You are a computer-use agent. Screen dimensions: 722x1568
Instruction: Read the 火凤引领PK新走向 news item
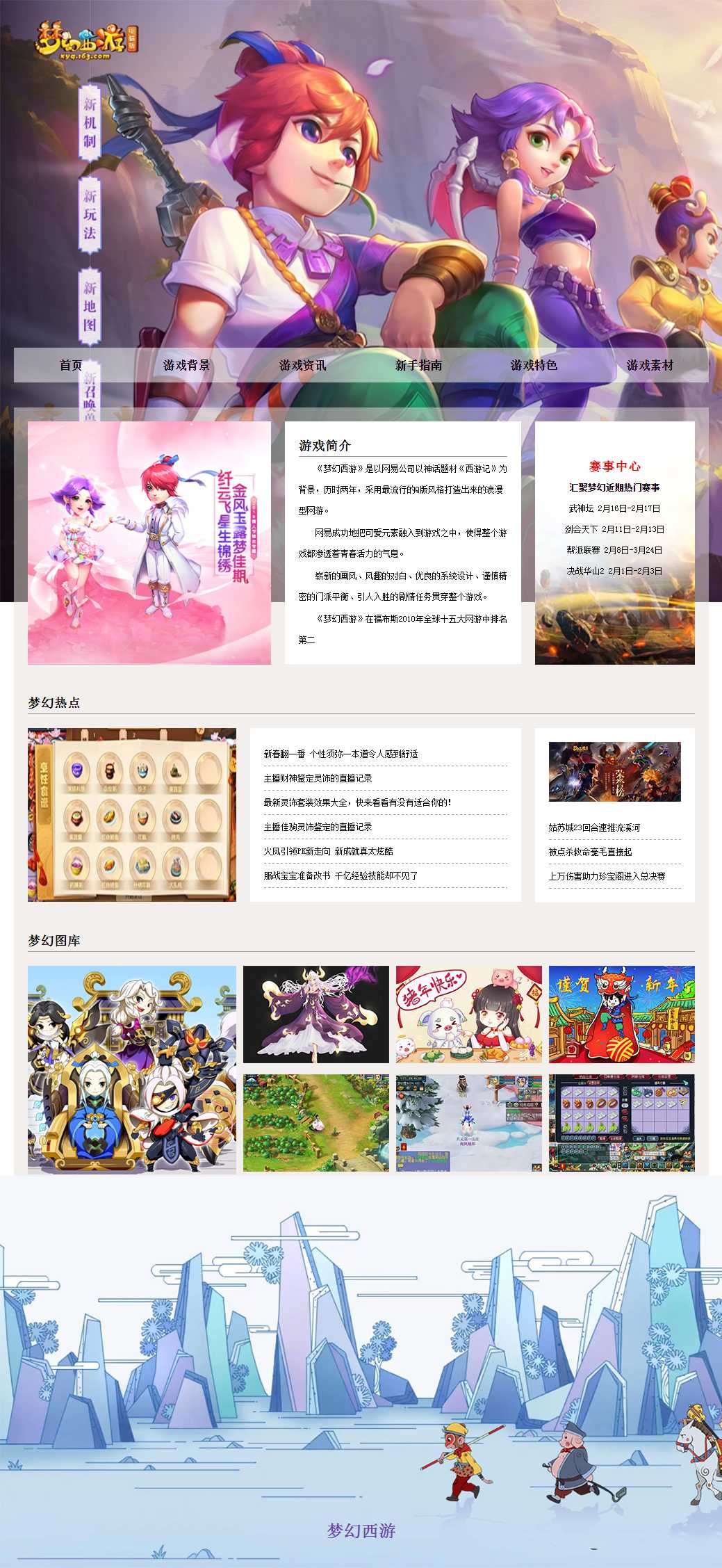(x=328, y=851)
